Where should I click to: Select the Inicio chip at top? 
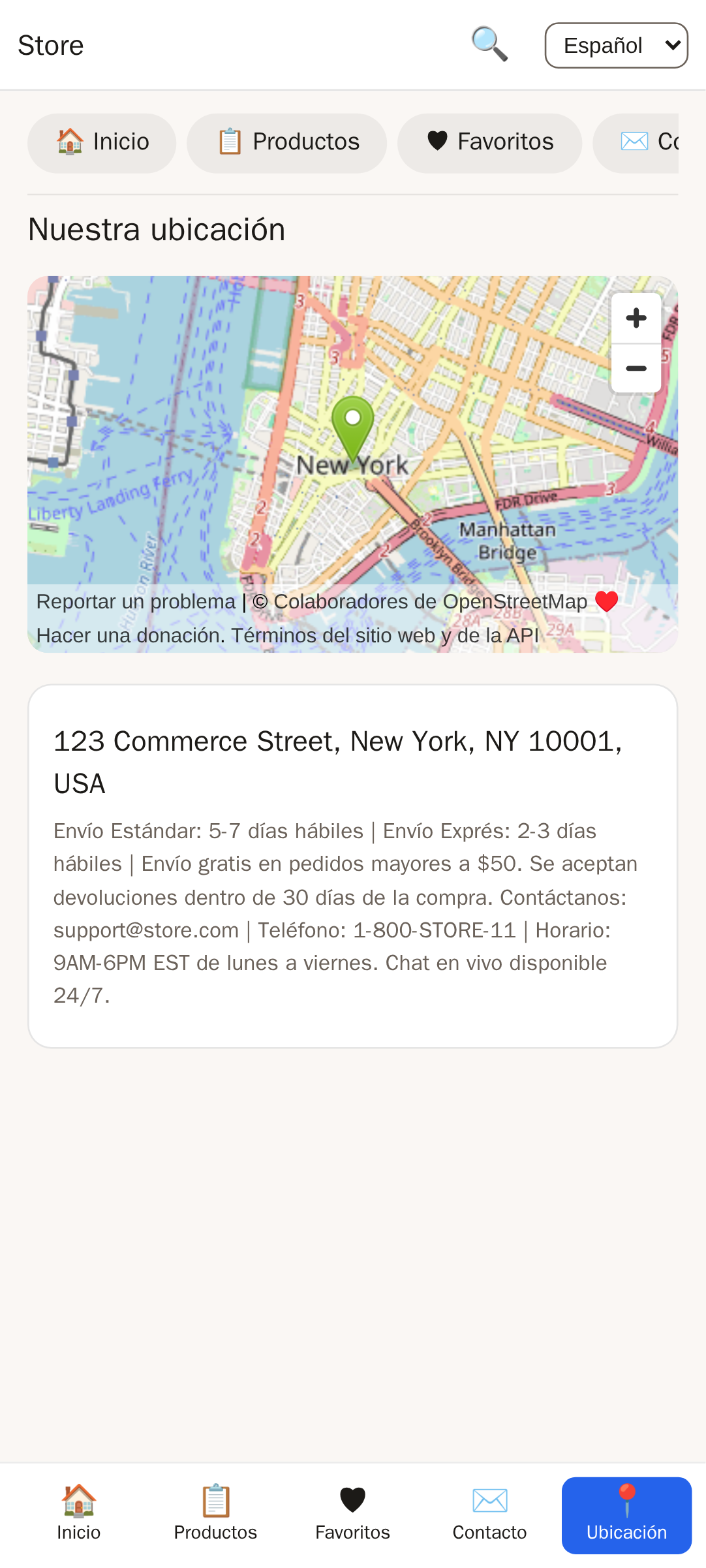tap(102, 143)
